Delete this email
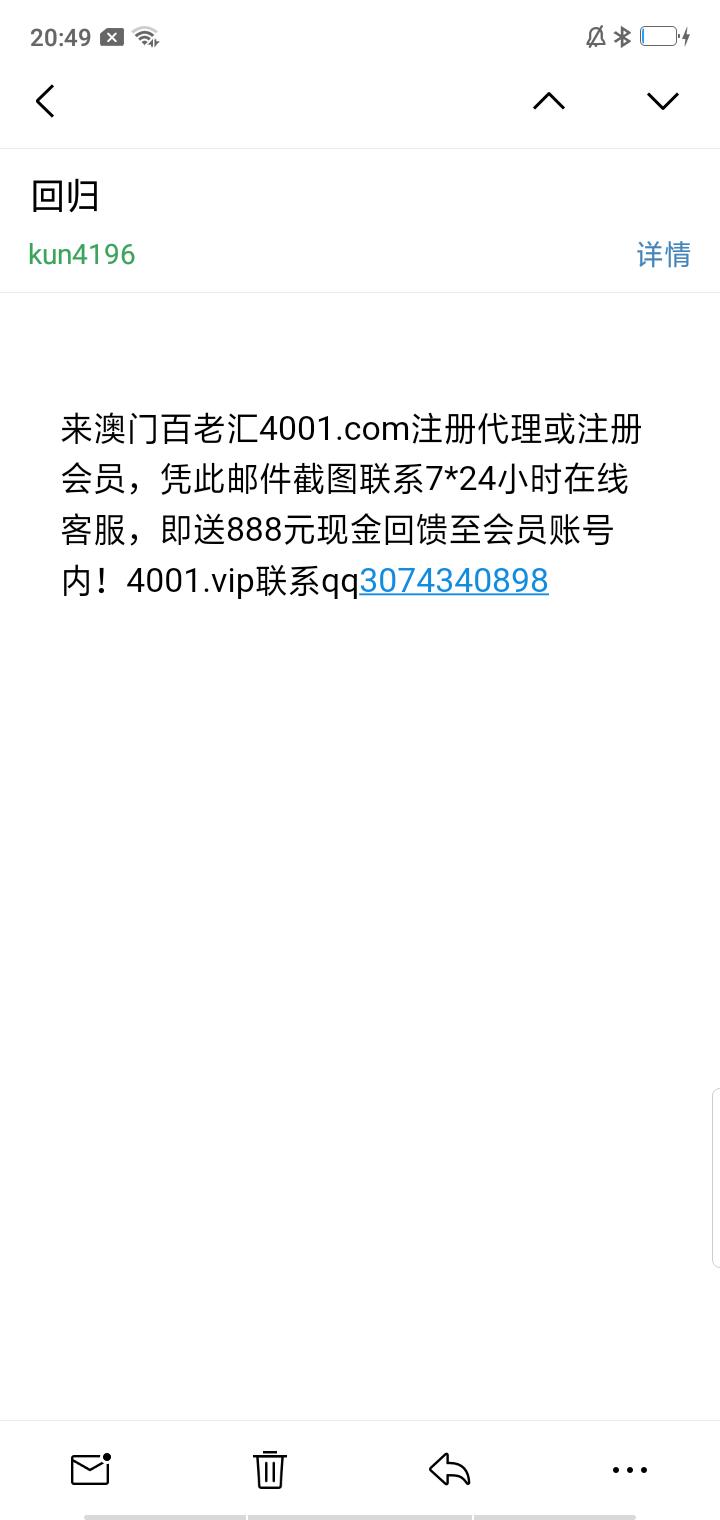Screen dimensions: 720x1520 pos(270,1469)
